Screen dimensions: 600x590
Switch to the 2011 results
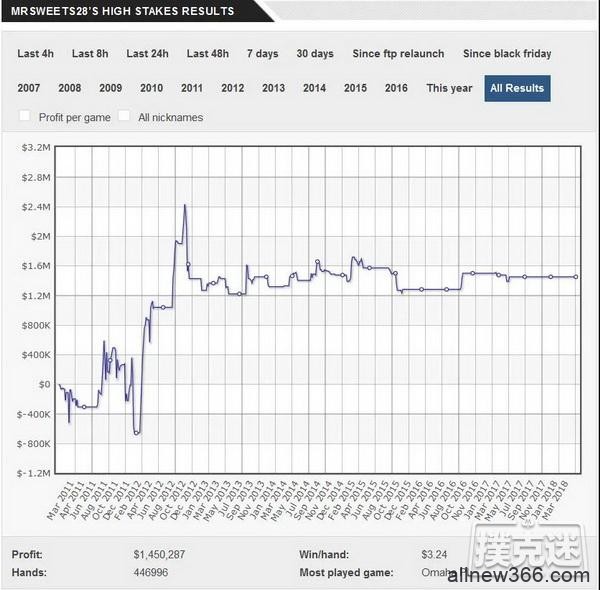pyautogui.click(x=192, y=88)
